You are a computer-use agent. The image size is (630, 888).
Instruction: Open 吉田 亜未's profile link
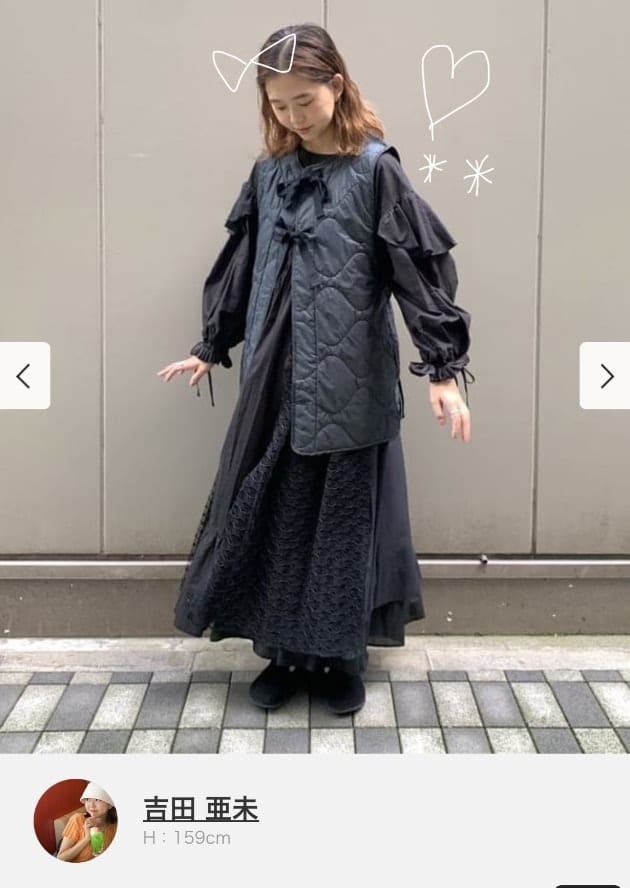click(201, 808)
